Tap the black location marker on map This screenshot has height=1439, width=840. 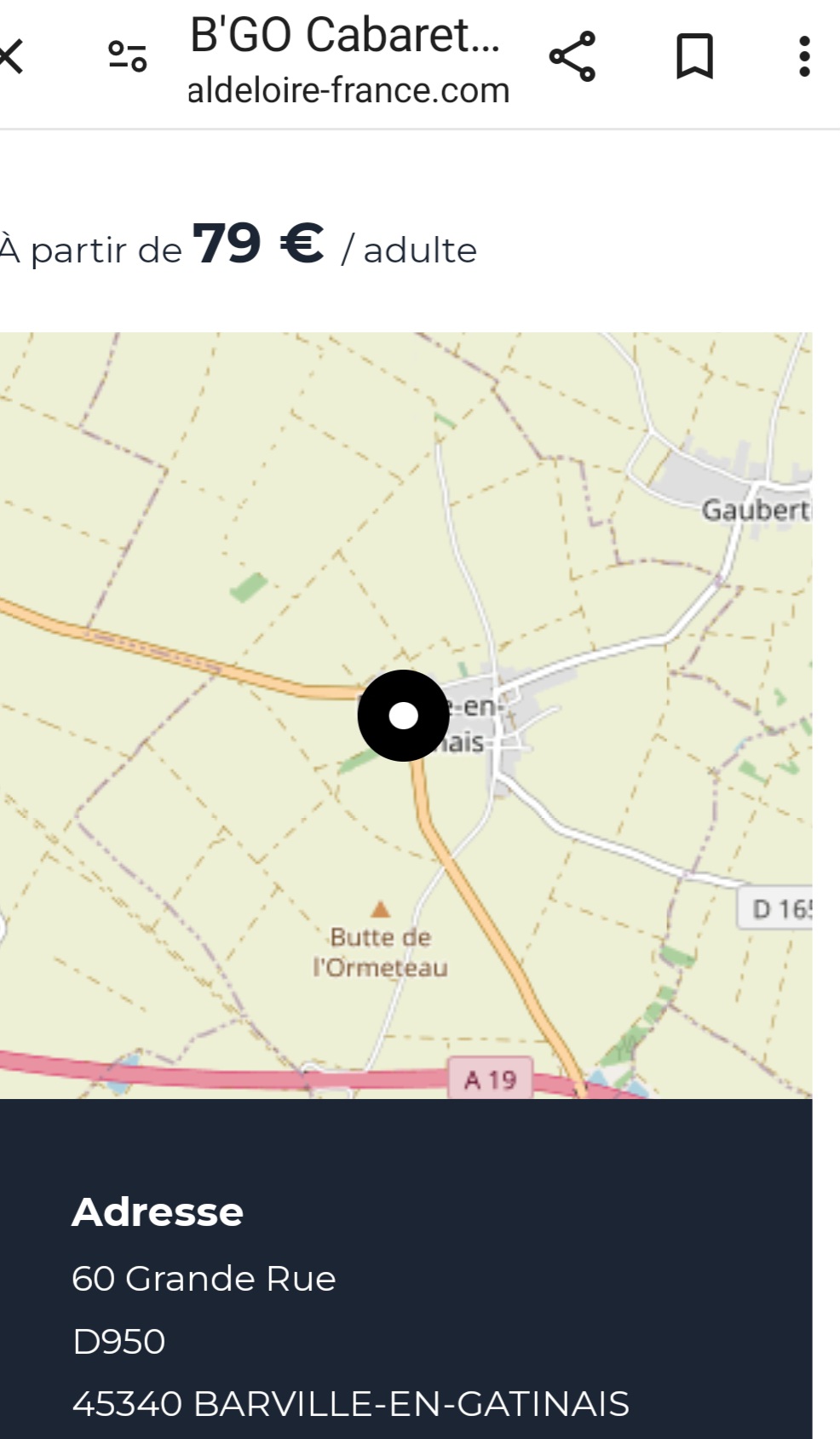[x=403, y=716]
